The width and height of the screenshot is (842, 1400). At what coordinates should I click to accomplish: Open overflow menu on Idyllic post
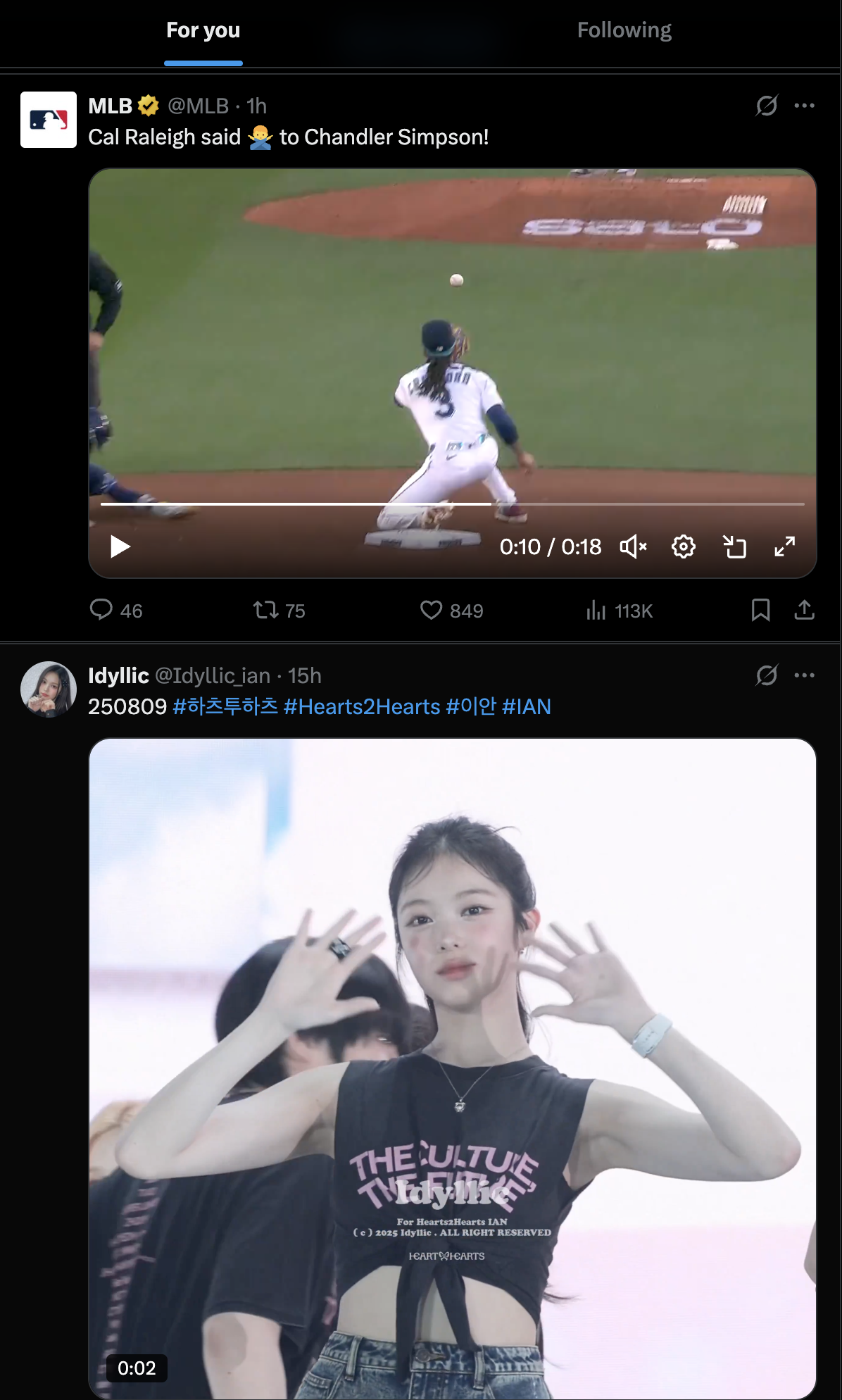[x=804, y=675]
